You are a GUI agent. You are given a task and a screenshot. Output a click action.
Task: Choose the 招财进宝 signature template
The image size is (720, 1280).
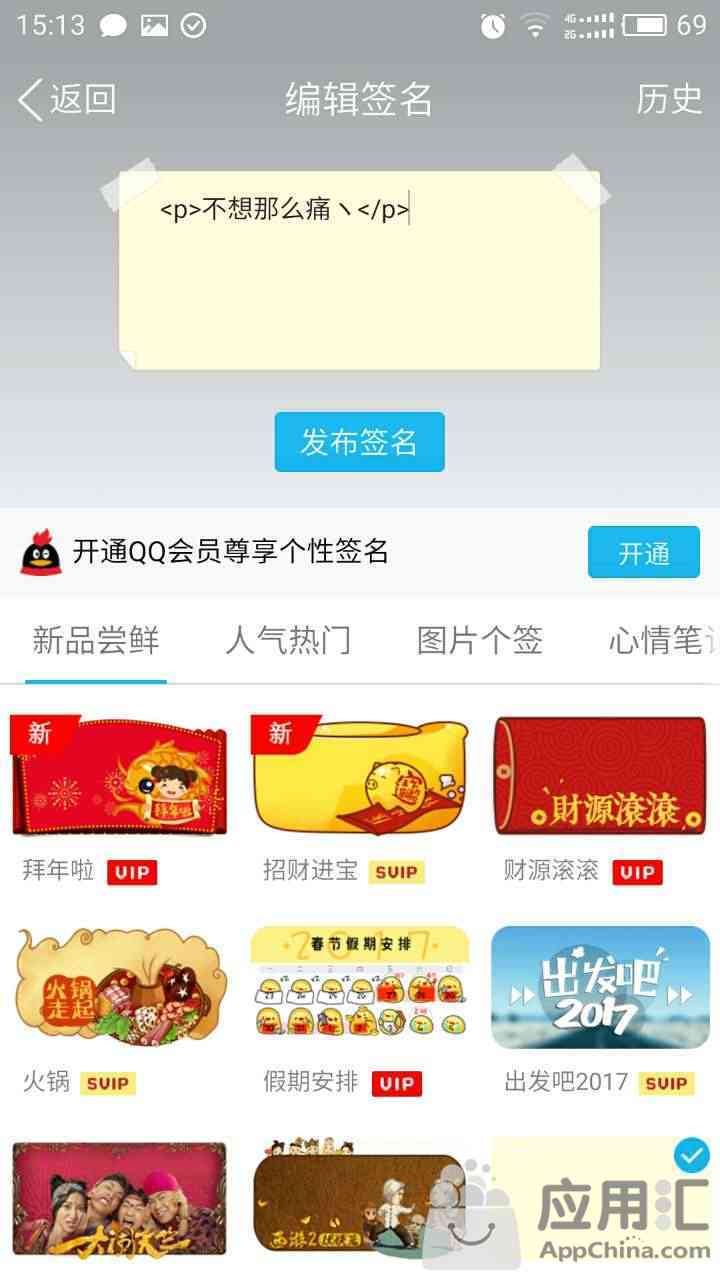pyautogui.click(x=359, y=777)
